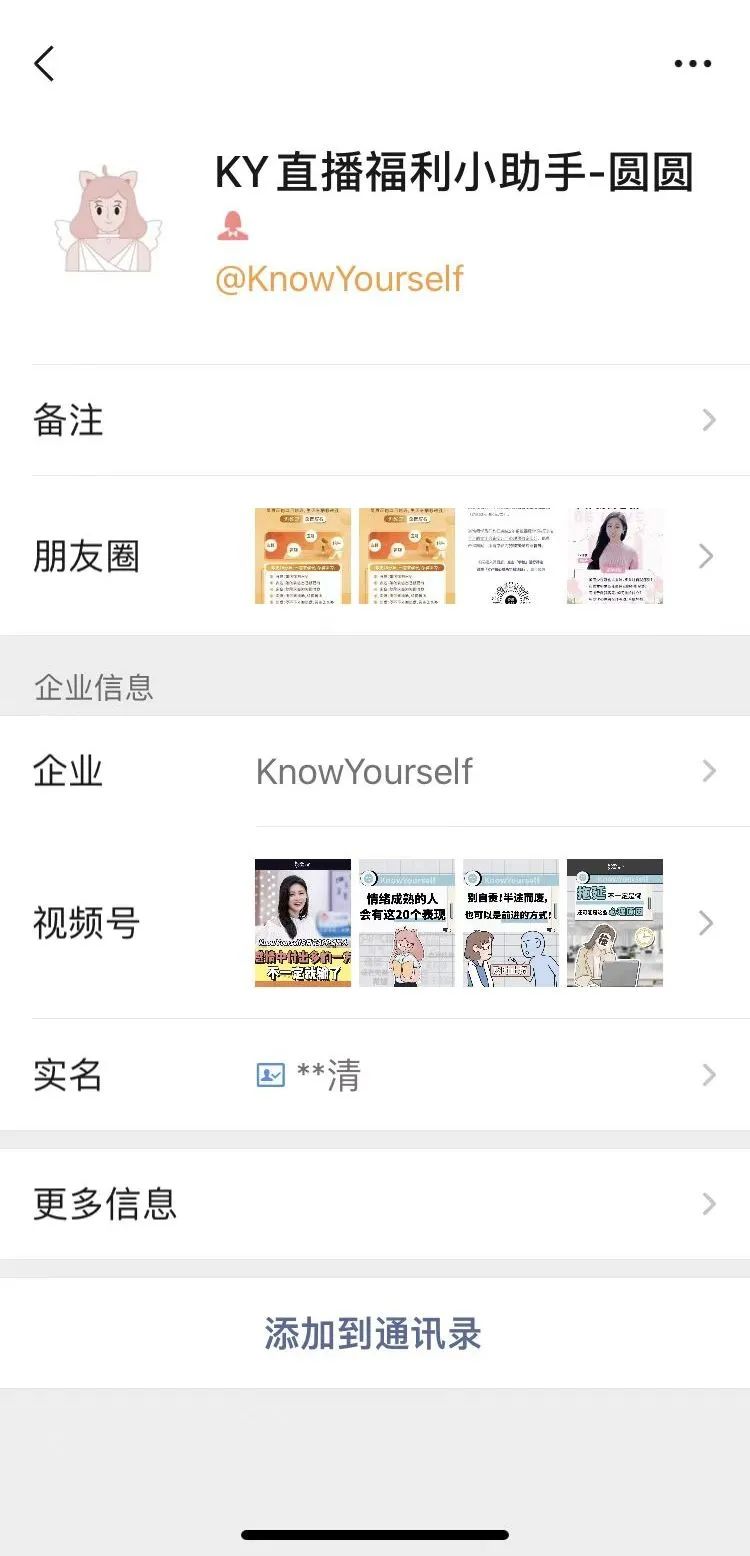Open the video titled 情绪成熟的人

tap(407, 922)
